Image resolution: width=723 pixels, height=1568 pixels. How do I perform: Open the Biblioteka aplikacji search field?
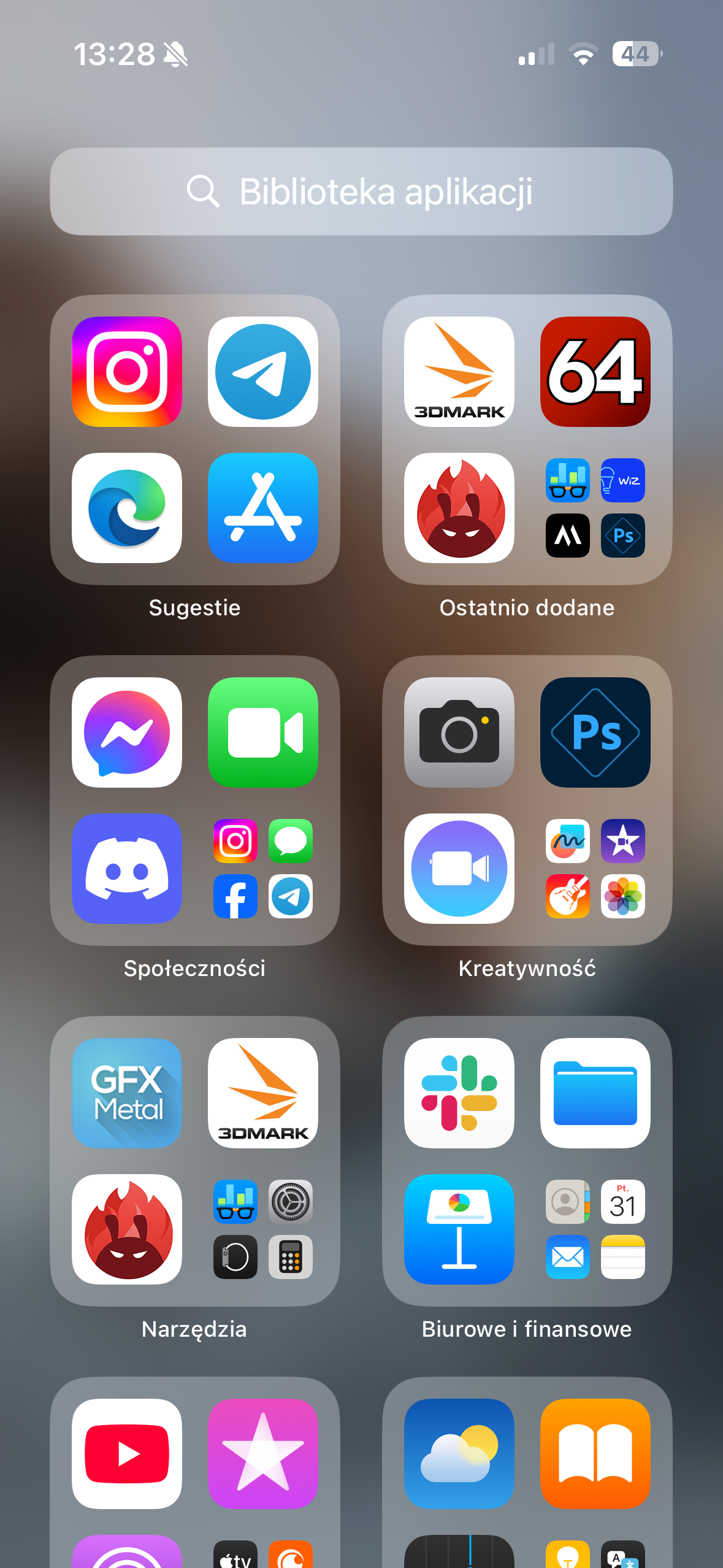pyautogui.click(x=361, y=191)
